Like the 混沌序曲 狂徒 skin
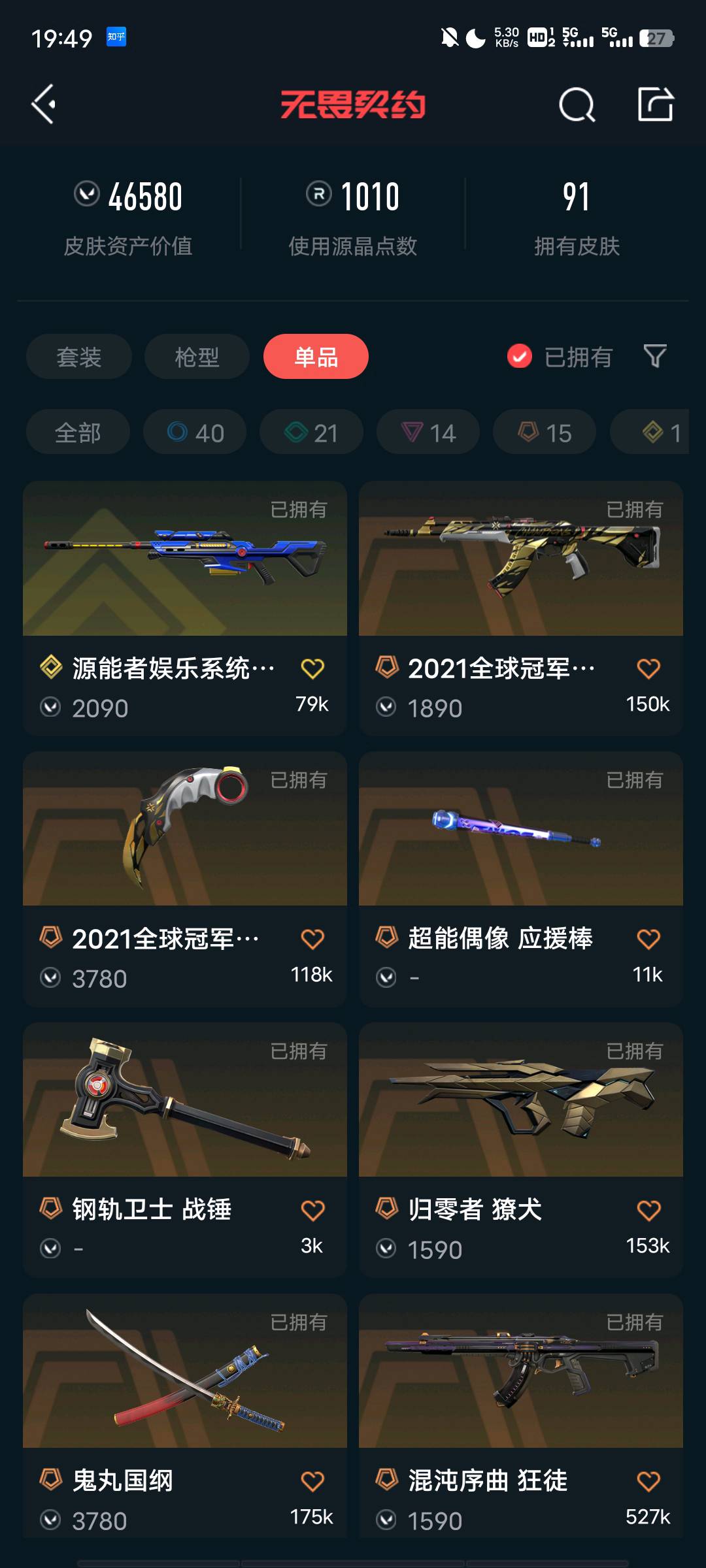The width and height of the screenshot is (706, 1568). pyautogui.click(x=648, y=1481)
